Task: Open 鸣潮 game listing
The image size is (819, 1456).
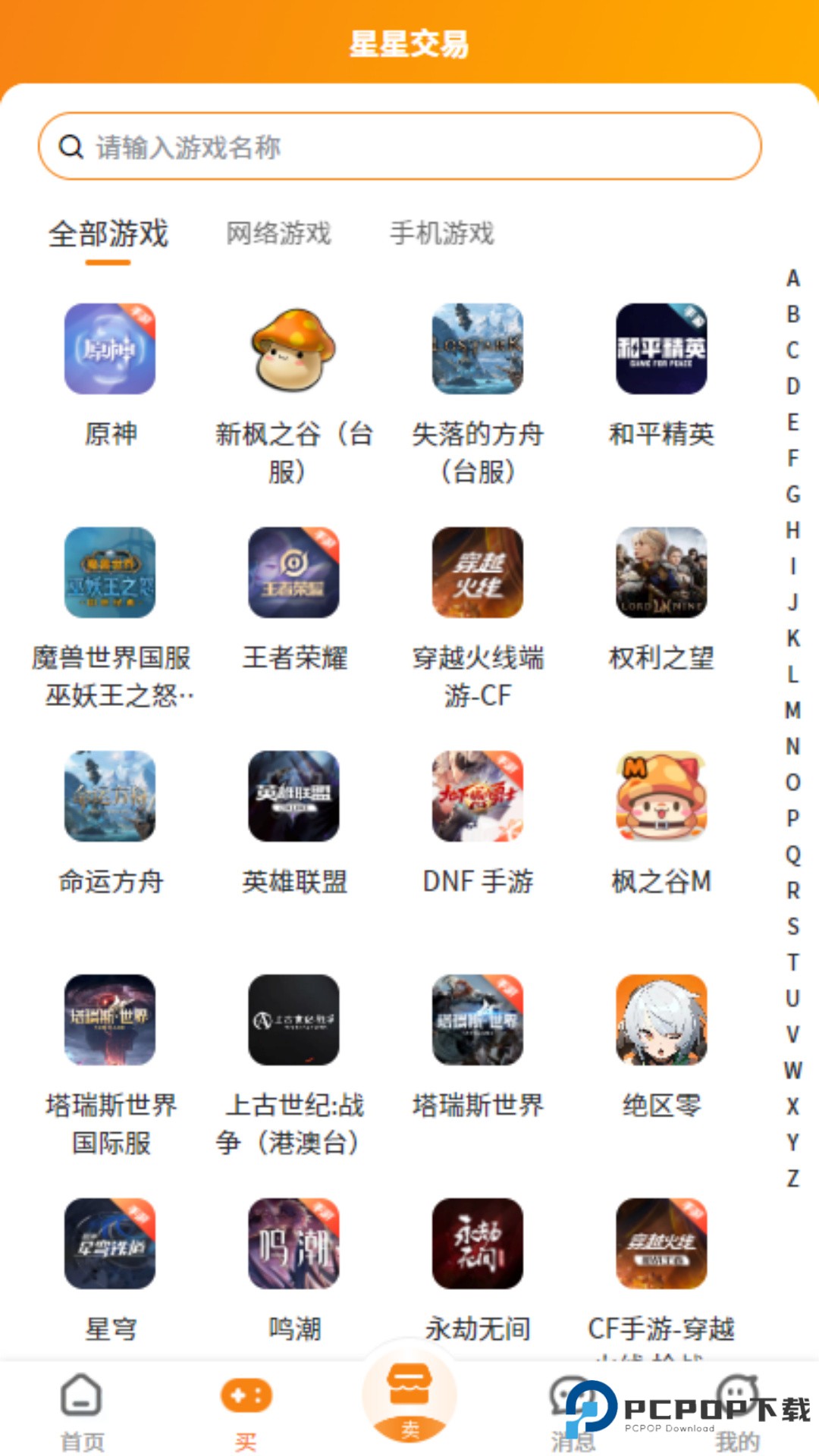Action: click(x=294, y=1244)
